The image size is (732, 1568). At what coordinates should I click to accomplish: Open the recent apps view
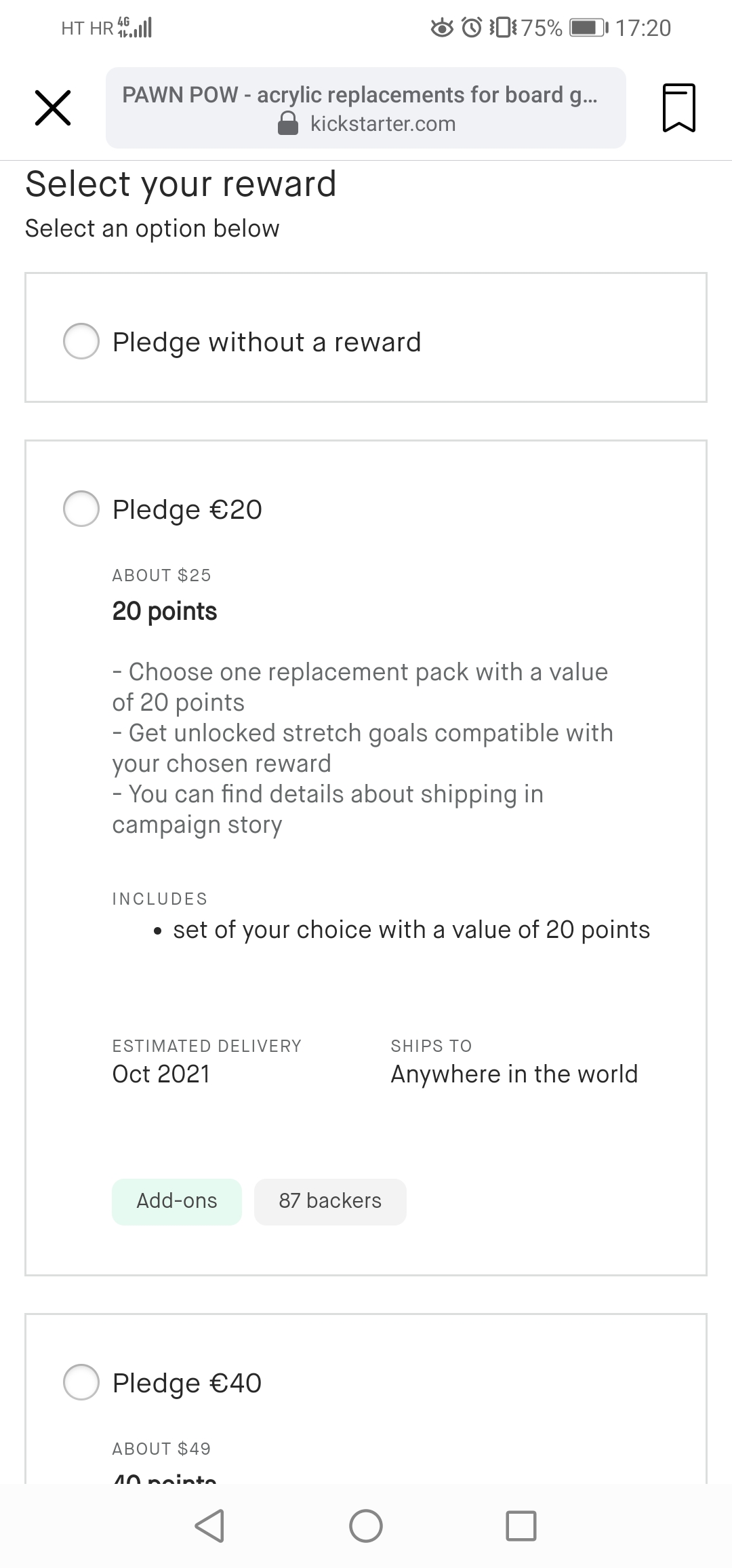tap(521, 1526)
